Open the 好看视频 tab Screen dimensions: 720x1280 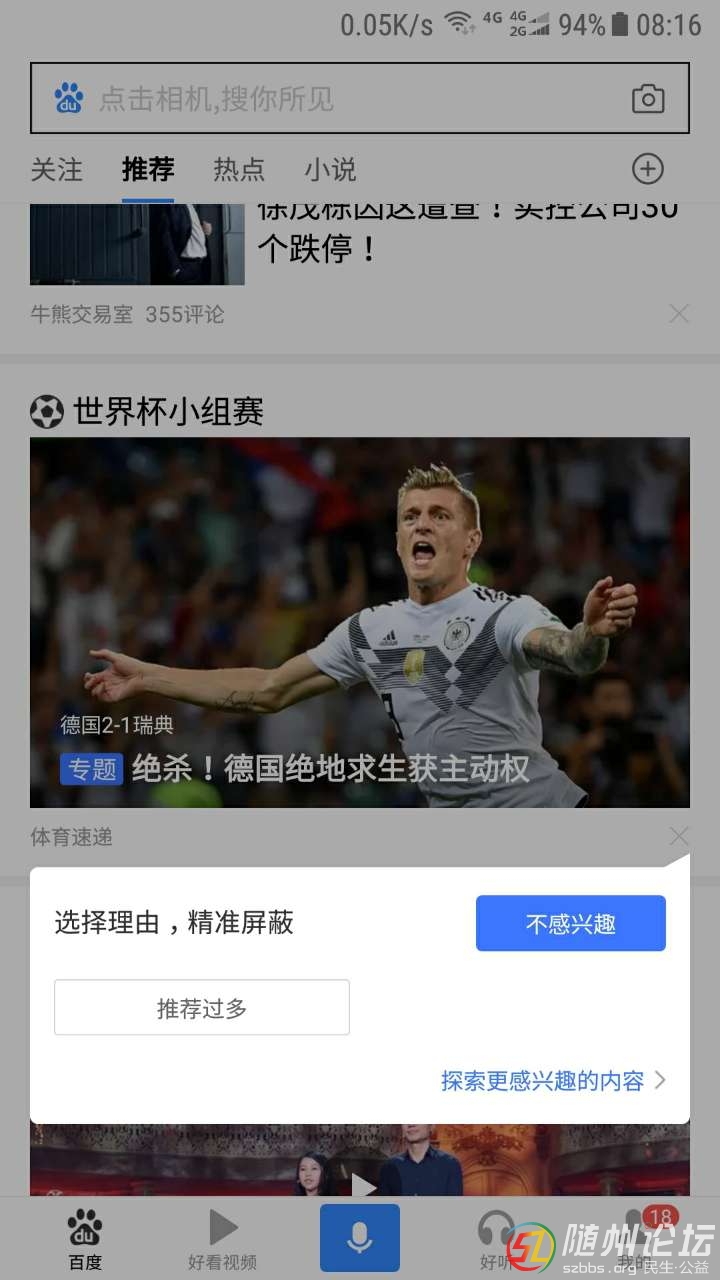[x=222, y=1238]
